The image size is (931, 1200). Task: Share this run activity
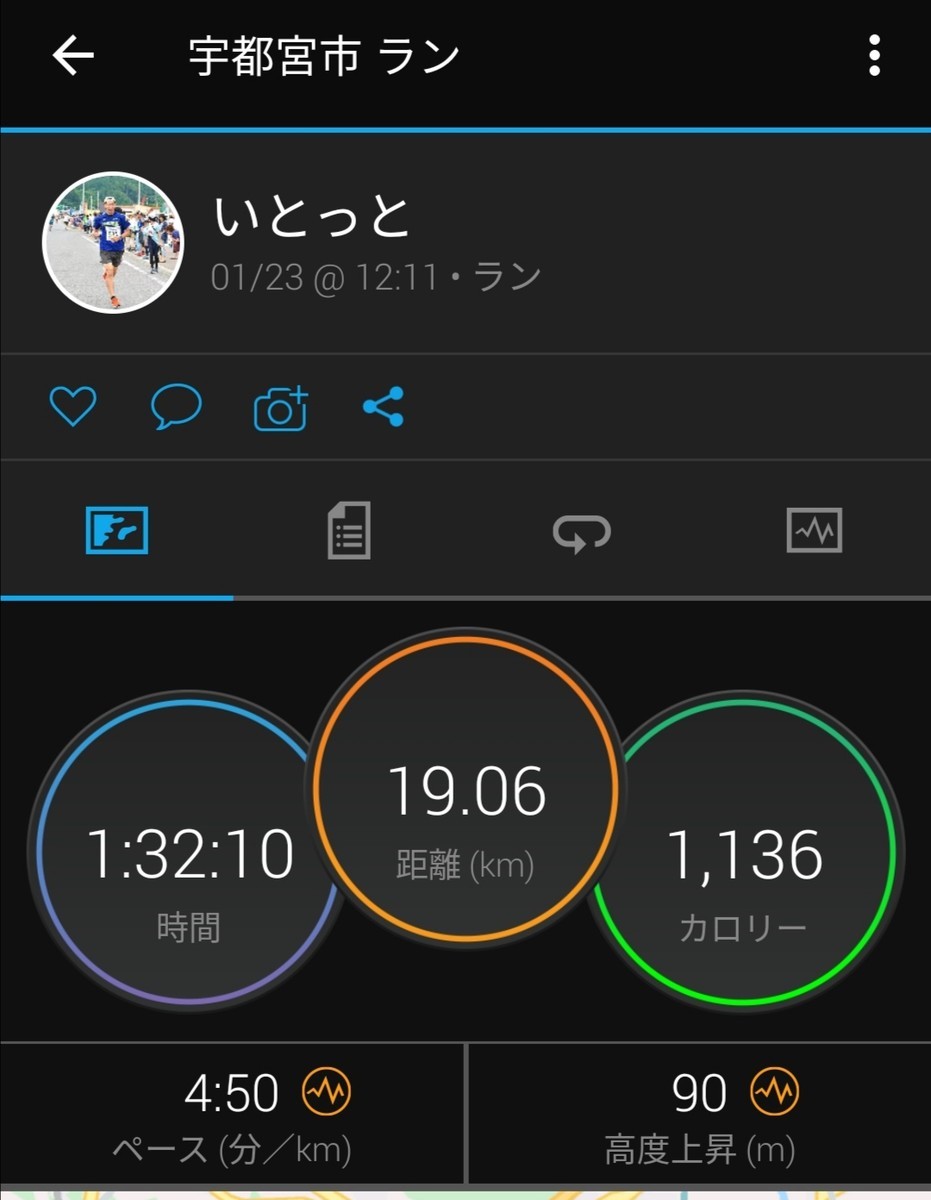[383, 407]
